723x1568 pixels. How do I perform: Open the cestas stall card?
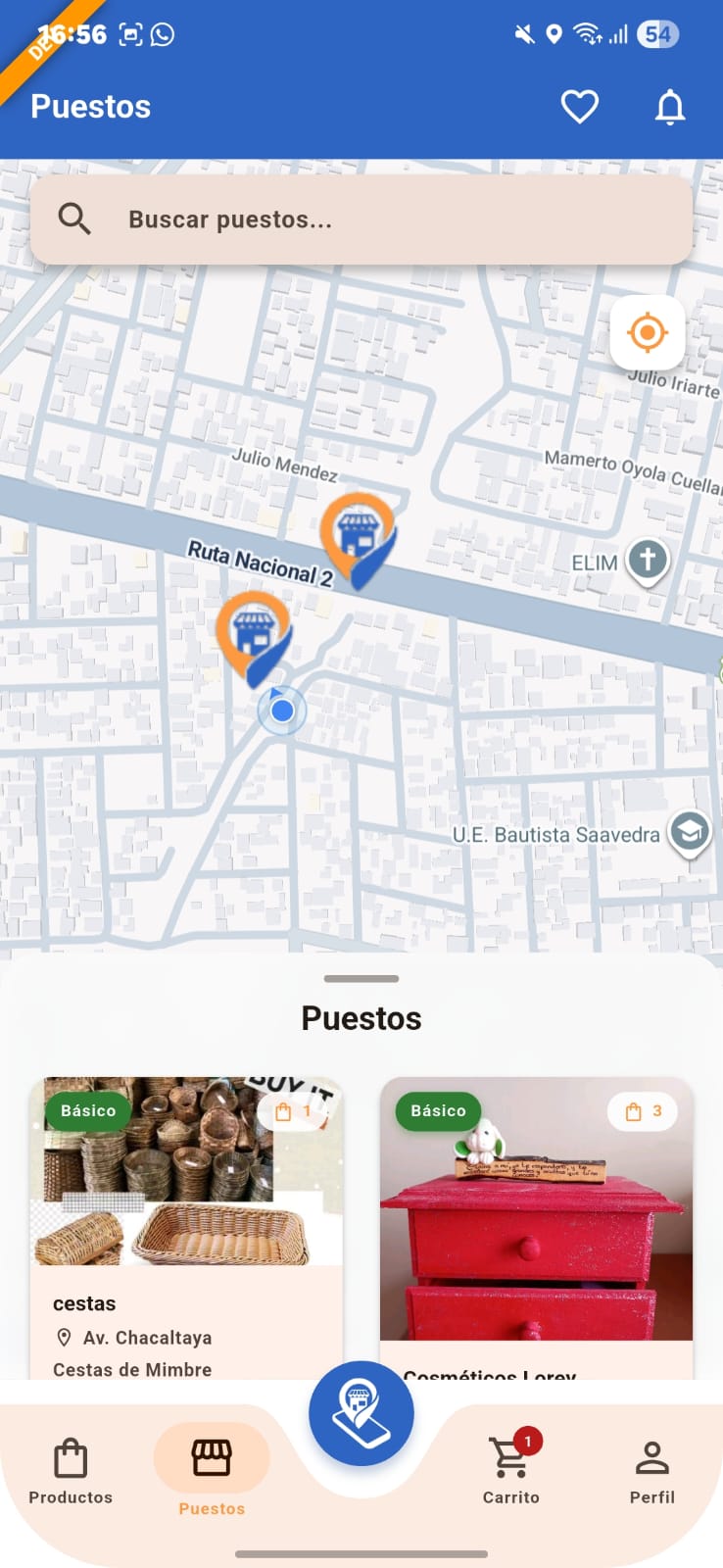click(x=186, y=1227)
